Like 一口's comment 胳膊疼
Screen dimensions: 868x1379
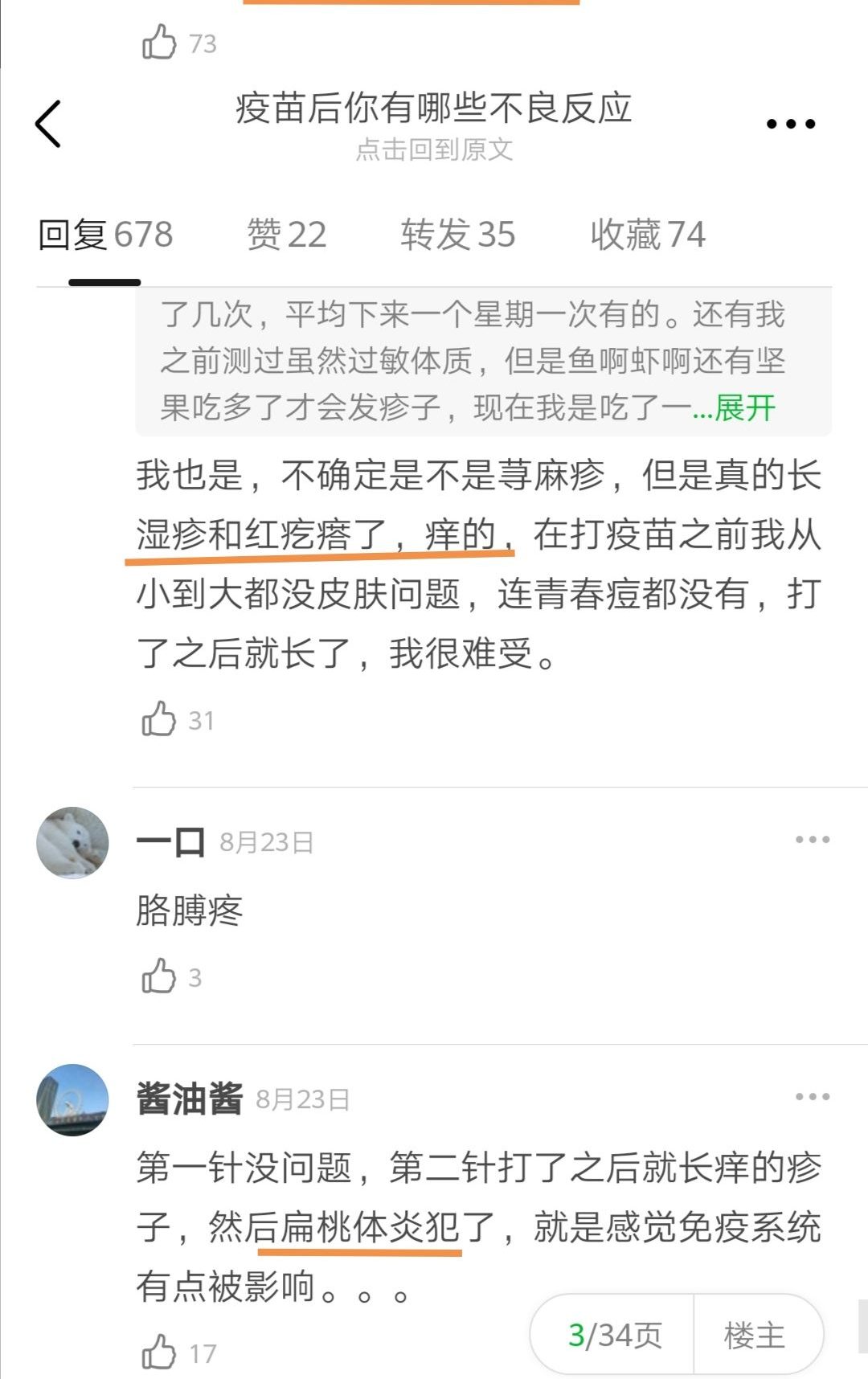tap(159, 976)
